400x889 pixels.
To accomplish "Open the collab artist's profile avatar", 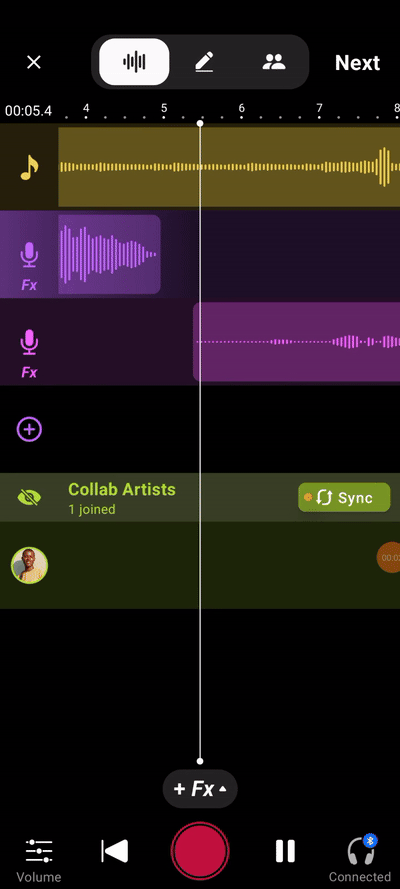I will [x=29, y=565].
